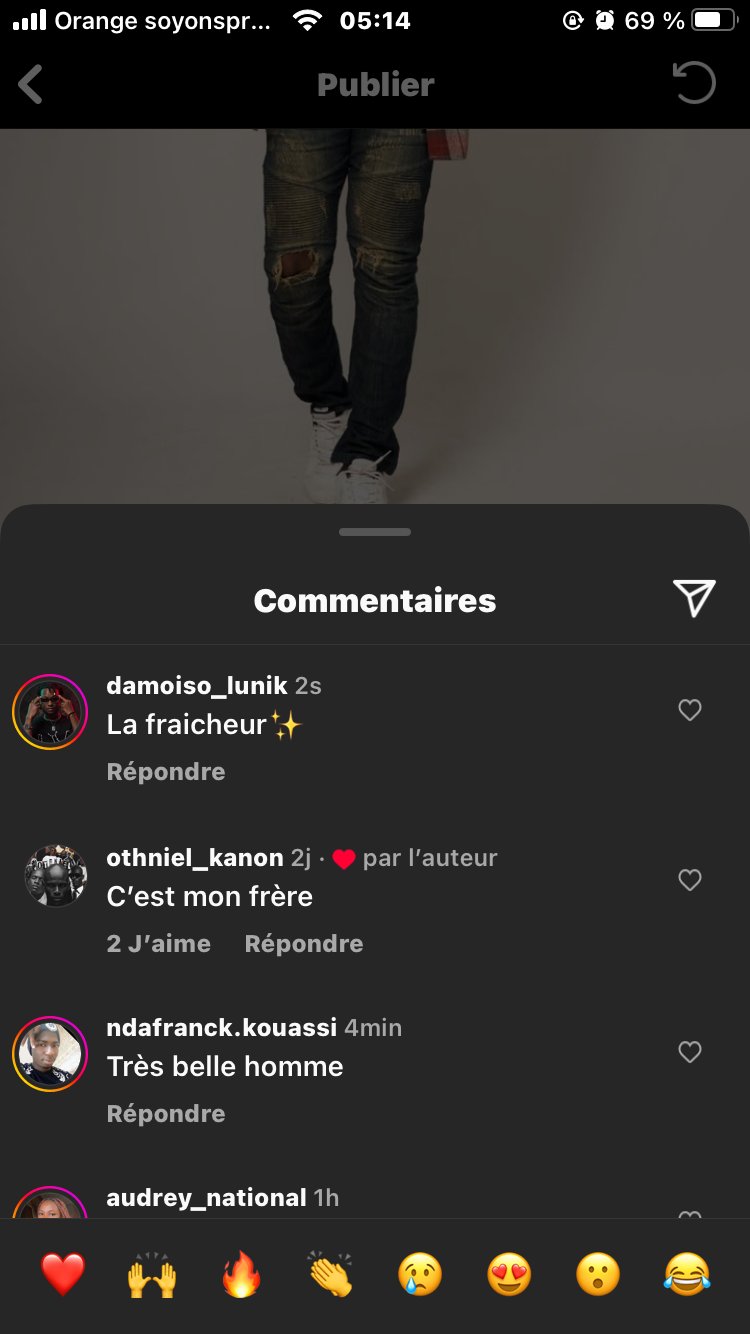Open damoiso_lunik's profile picture
The height and width of the screenshot is (1334, 750).
click(x=50, y=712)
